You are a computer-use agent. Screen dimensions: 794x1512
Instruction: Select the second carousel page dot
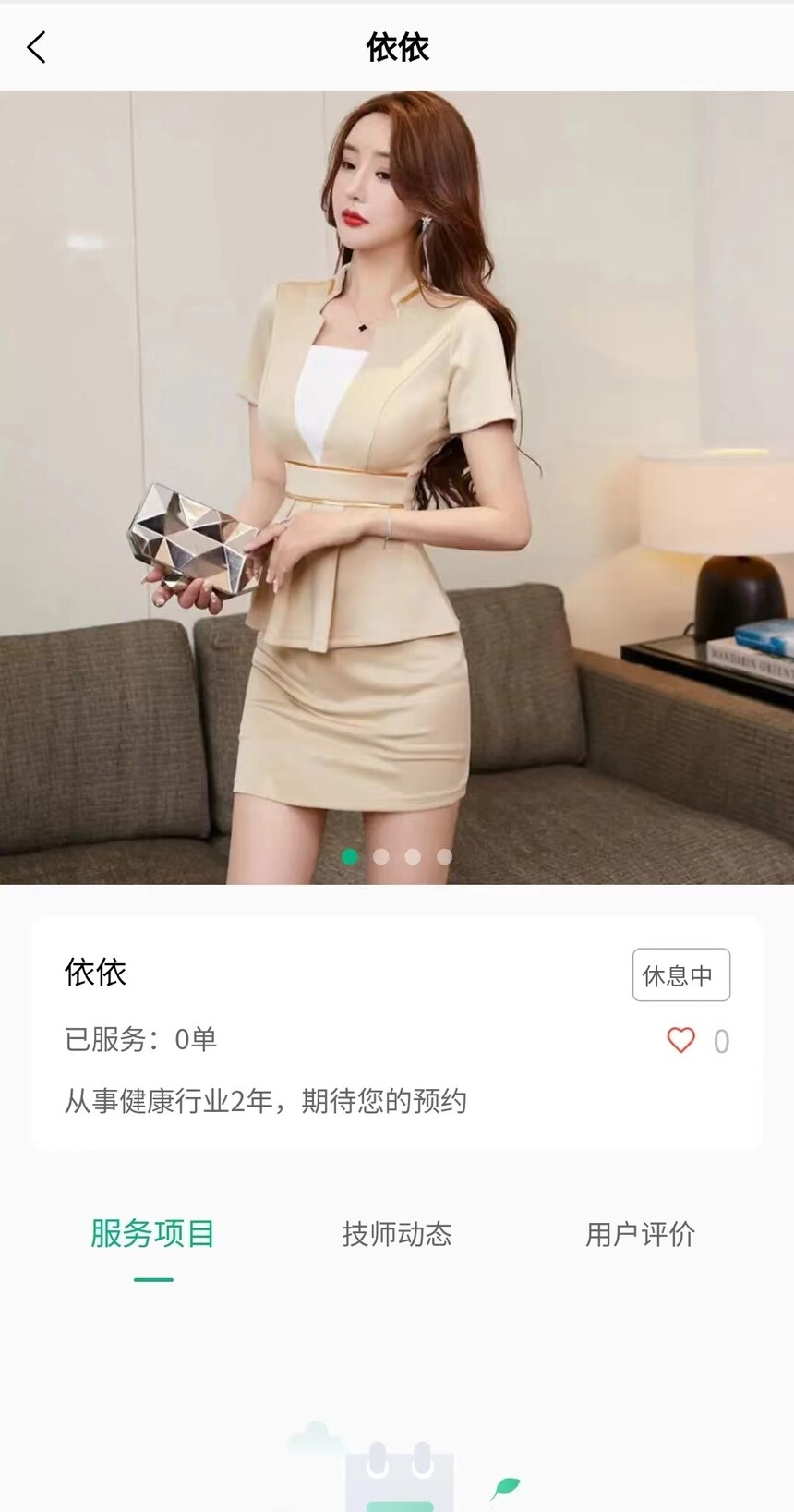(x=381, y=856)
